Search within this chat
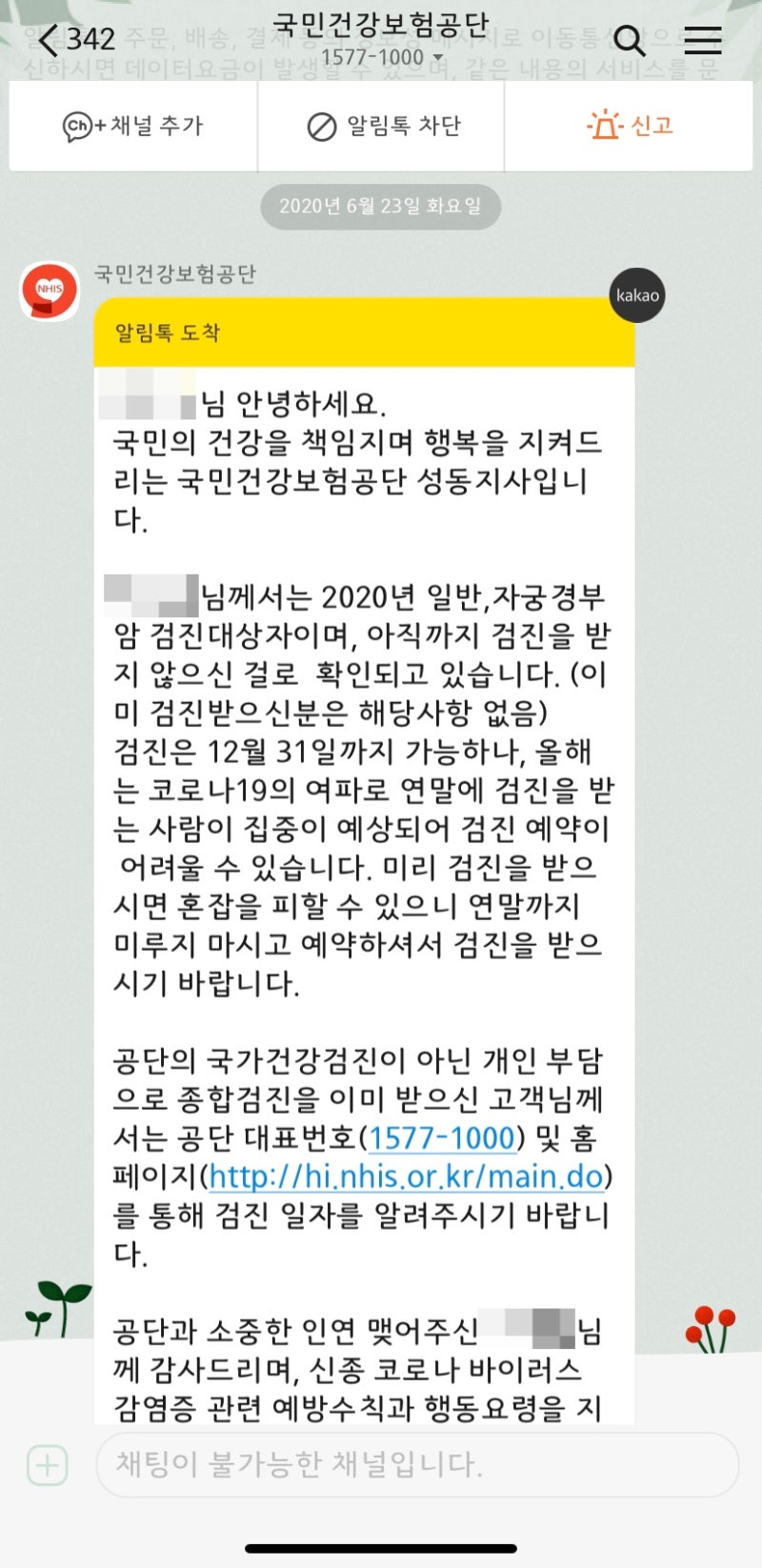Viewport: 762px width, 1568px height. (629, 40)
